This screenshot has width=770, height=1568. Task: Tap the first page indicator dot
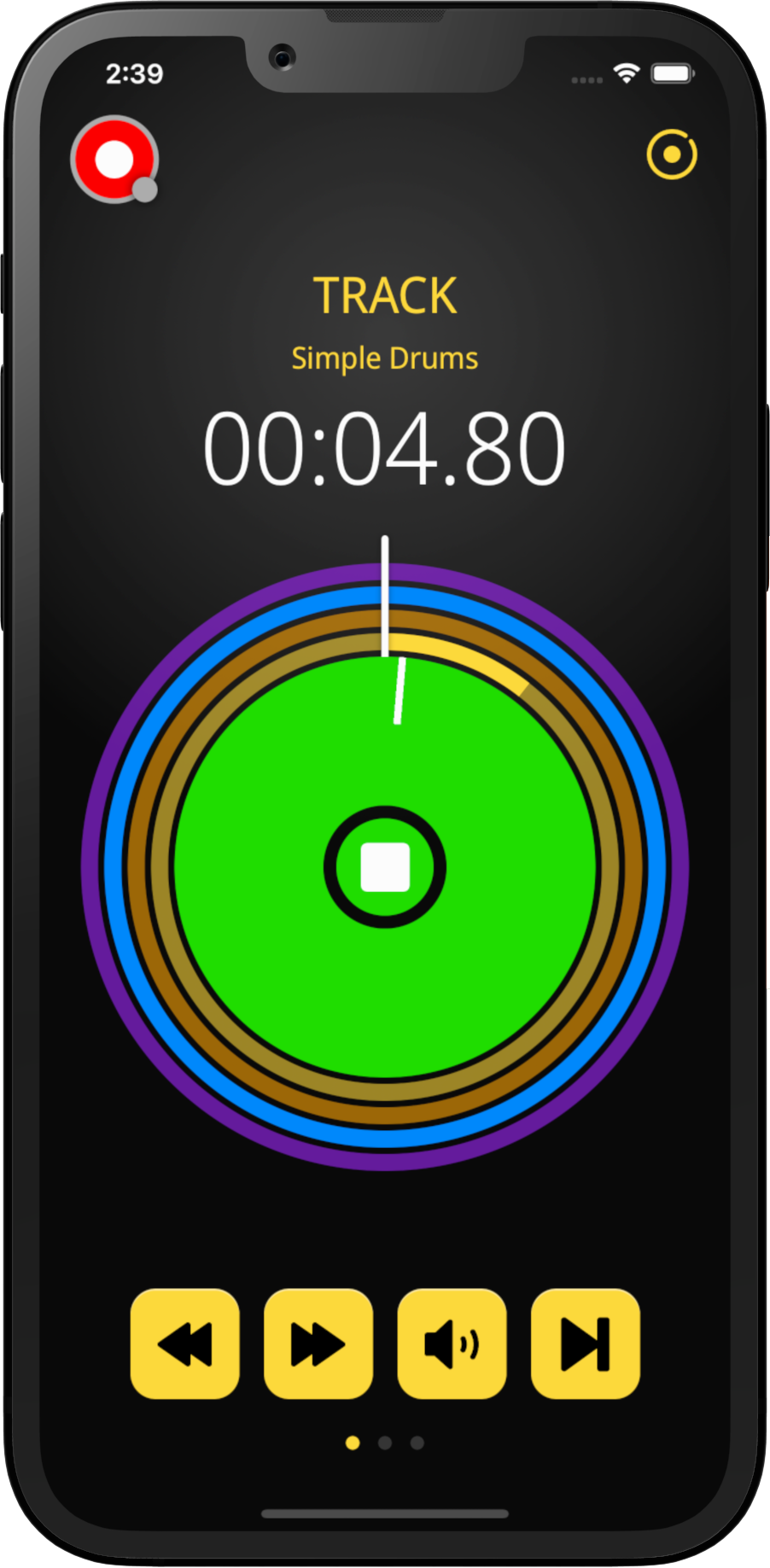pyautogui.click(x=353, y=1443)
